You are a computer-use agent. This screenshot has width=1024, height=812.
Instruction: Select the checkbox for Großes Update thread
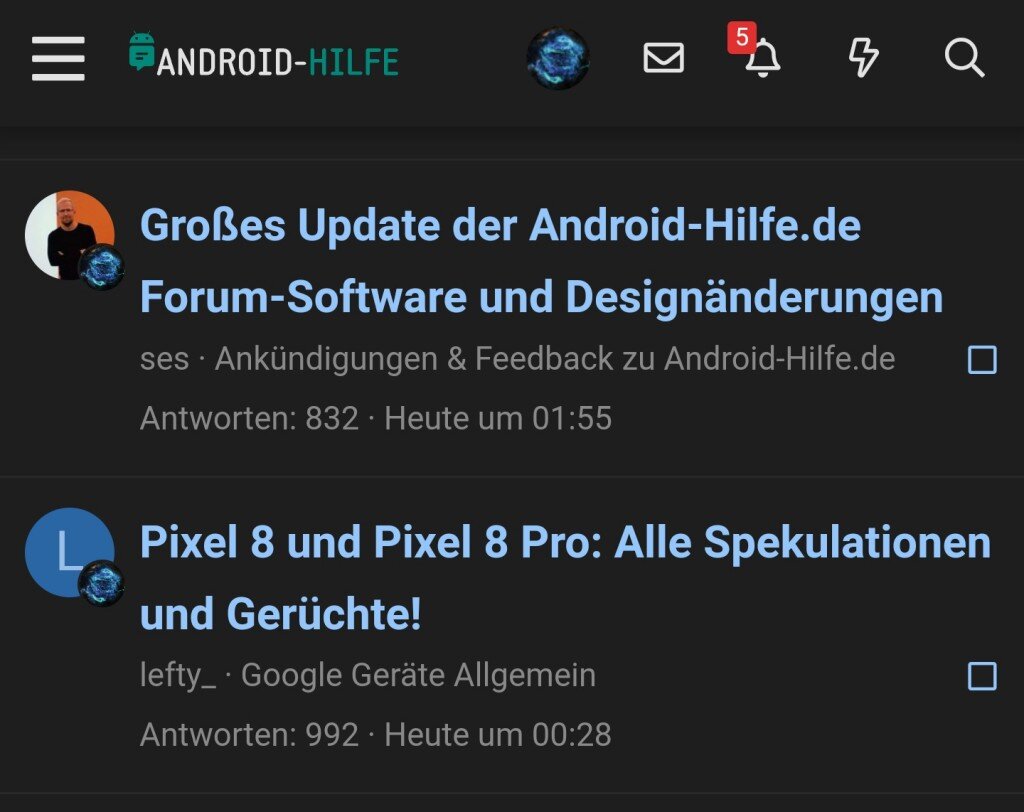coord(982,360)
